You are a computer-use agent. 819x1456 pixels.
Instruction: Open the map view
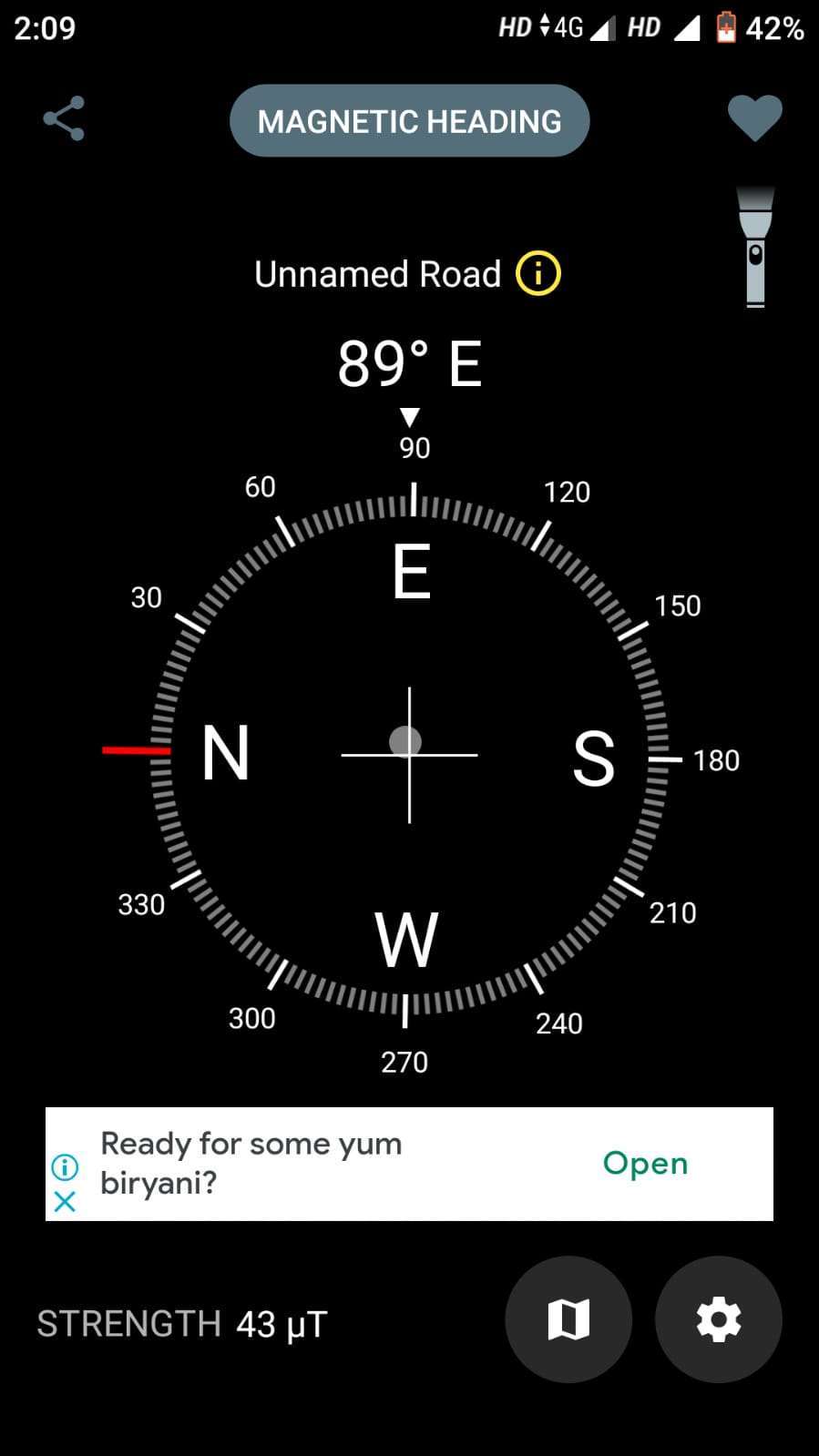point(568,1319)
